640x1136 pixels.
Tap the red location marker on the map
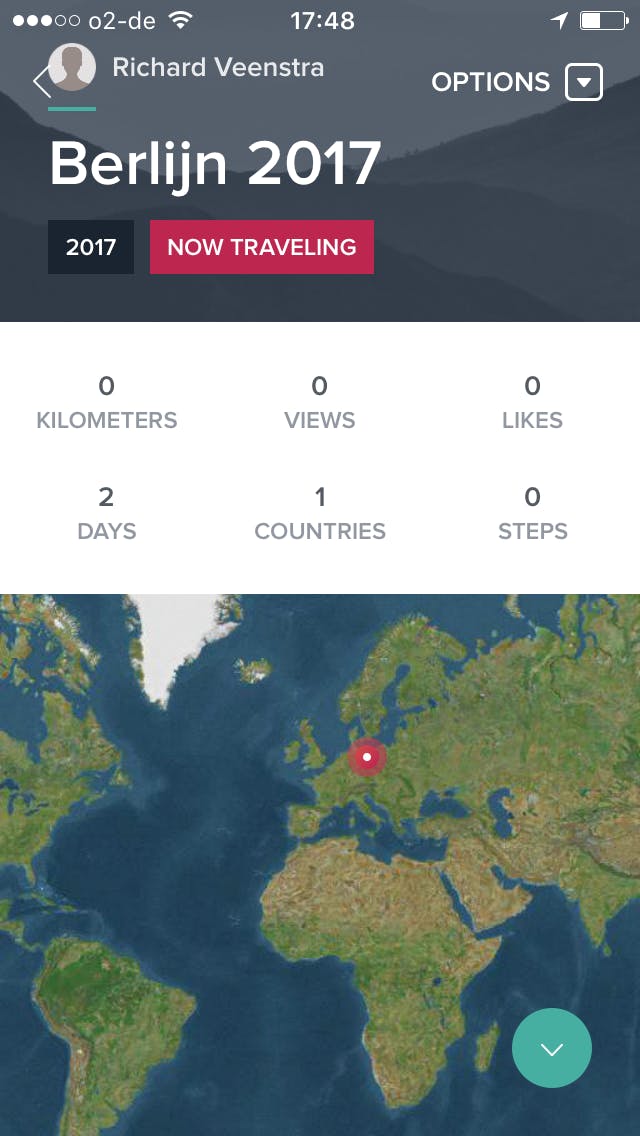[368, 757]
